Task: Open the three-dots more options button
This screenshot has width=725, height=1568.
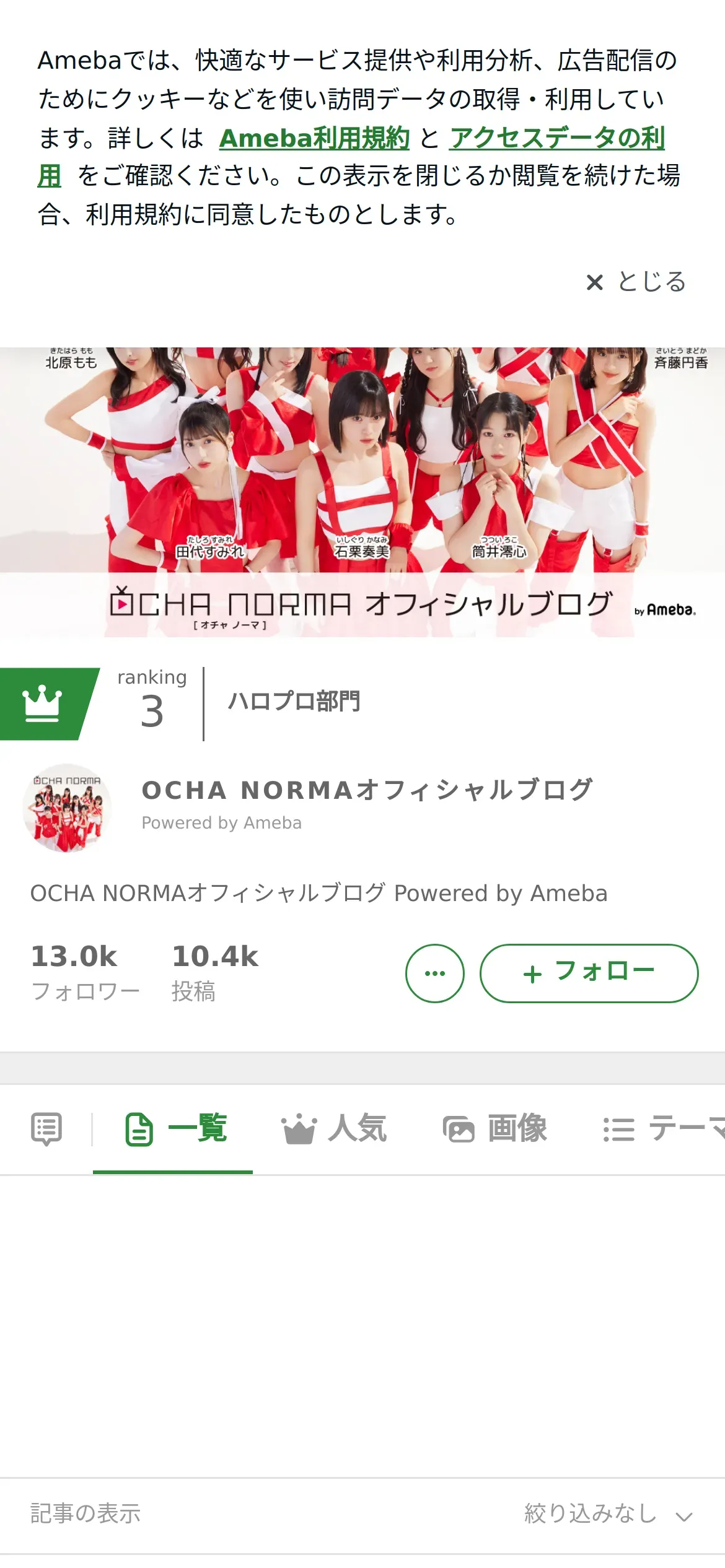Action: click(x=435, y=973)
